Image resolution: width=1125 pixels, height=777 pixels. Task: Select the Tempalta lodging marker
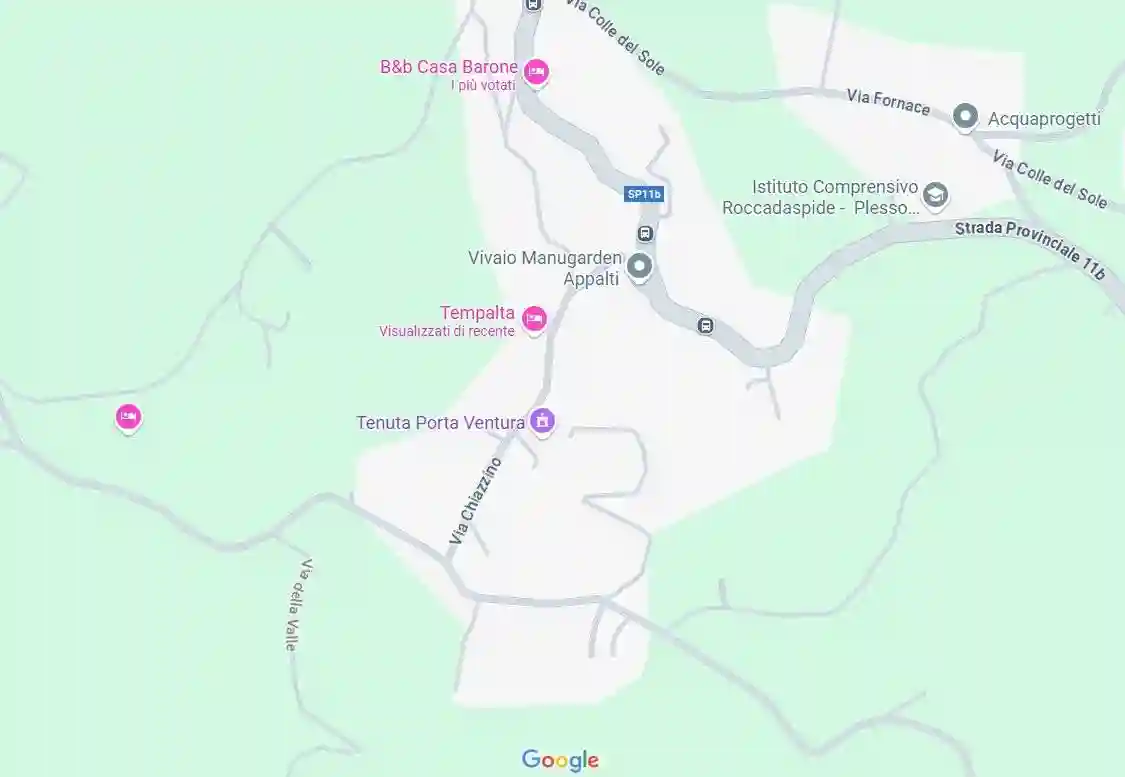pos(534,319)
